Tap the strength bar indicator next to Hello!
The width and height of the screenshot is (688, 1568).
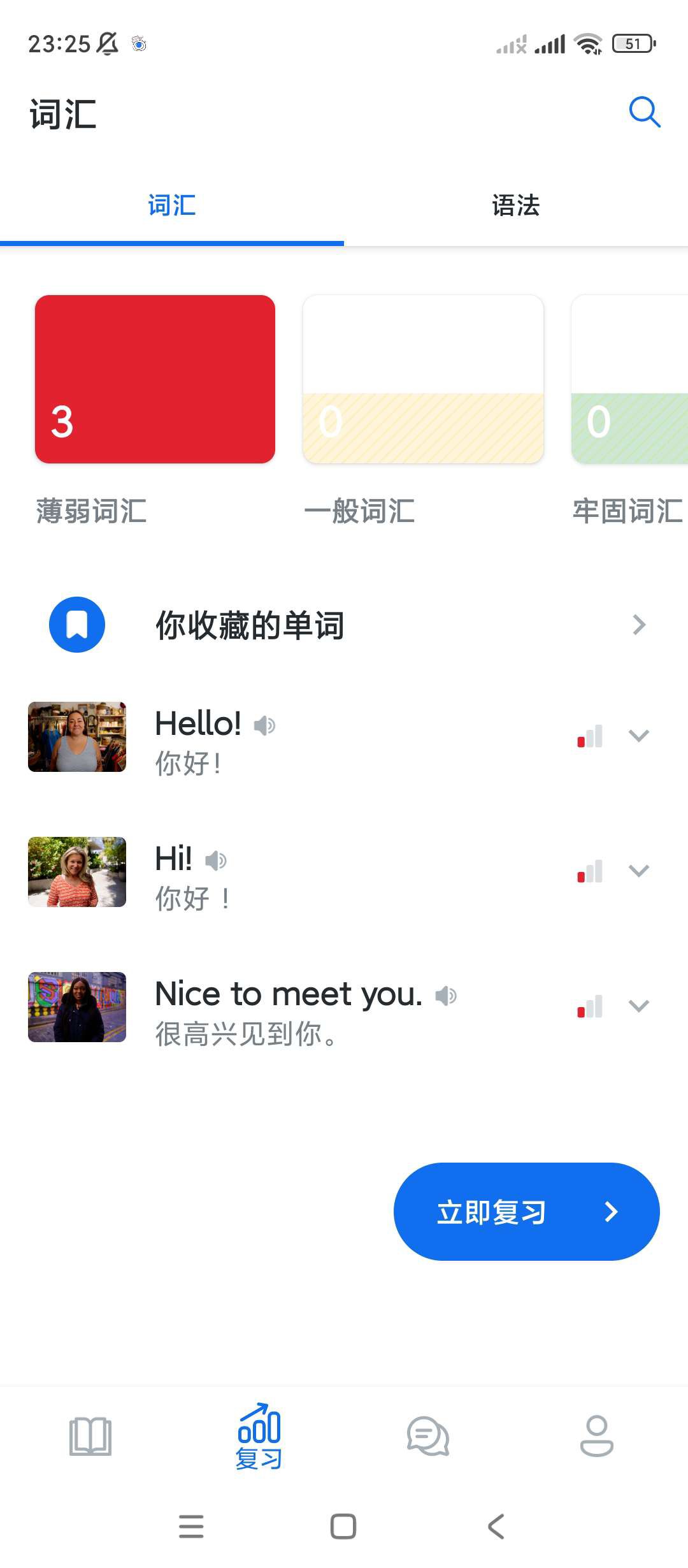(588, 737)
